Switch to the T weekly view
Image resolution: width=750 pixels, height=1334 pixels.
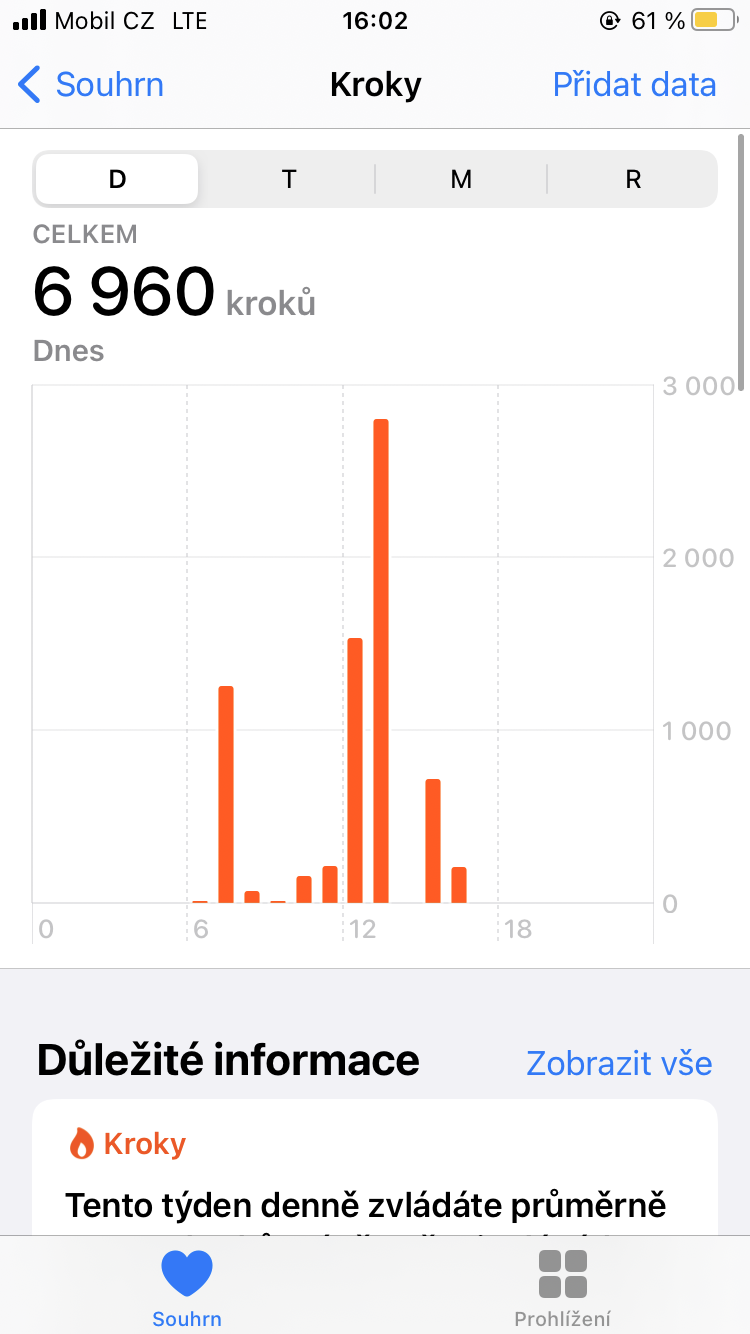[x=289, y=179]
